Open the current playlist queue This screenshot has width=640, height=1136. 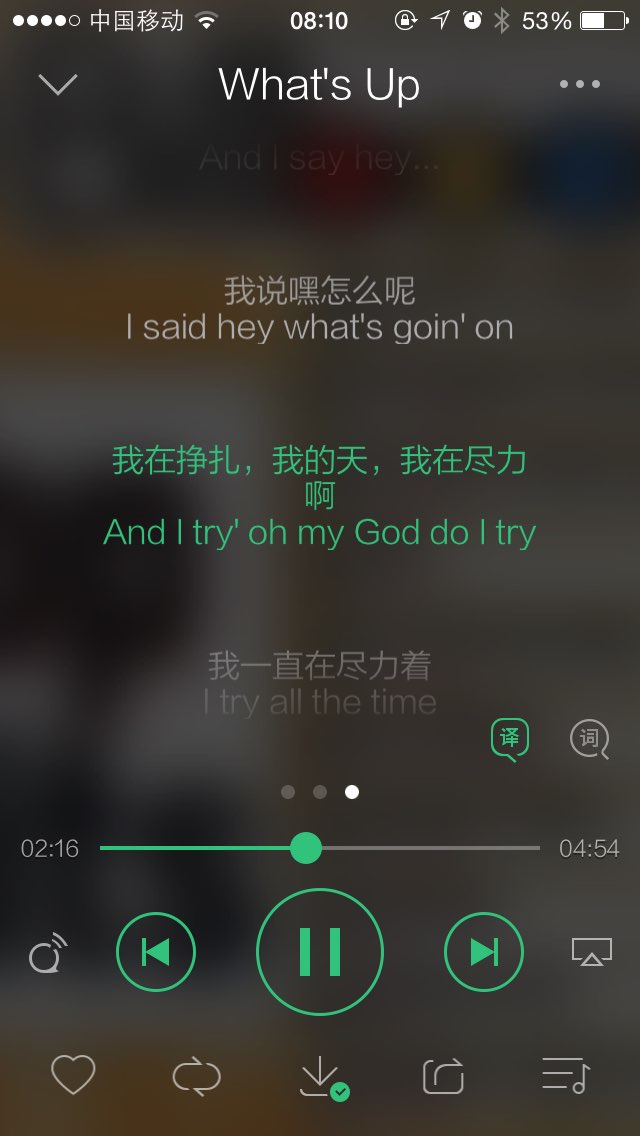[x=567, y=1075]
